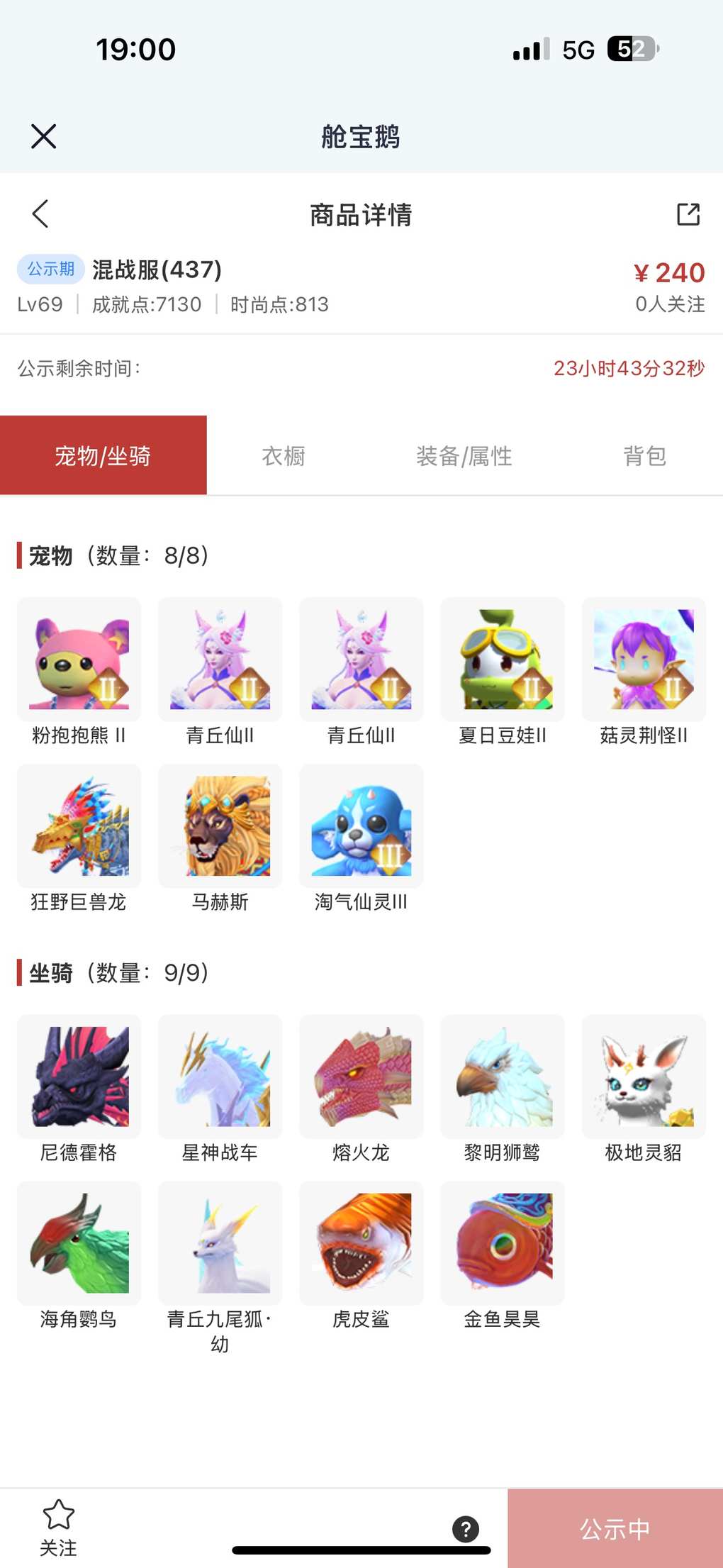The width and height of the screenshot is (723, 1568).
Task: Tap mount 熔火龙
Action: pos(361,1077)
